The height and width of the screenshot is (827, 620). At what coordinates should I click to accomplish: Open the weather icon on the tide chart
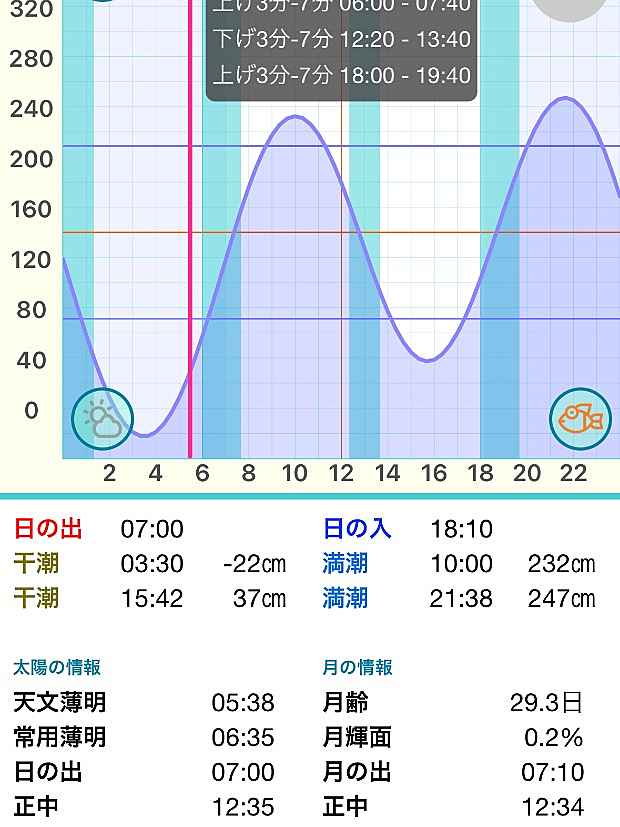pos(102,418)
